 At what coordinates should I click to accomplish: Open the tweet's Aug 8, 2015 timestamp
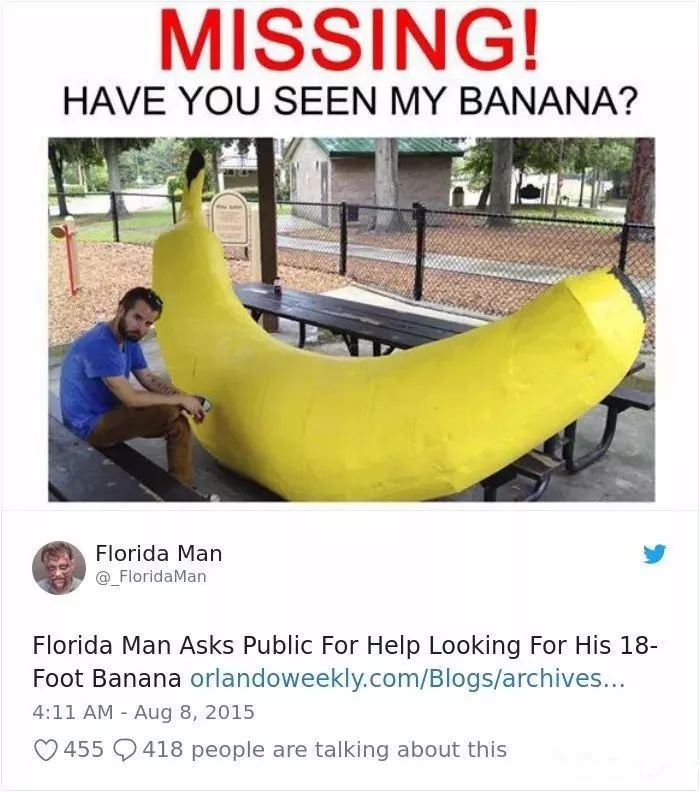click(x=144, y=713)
